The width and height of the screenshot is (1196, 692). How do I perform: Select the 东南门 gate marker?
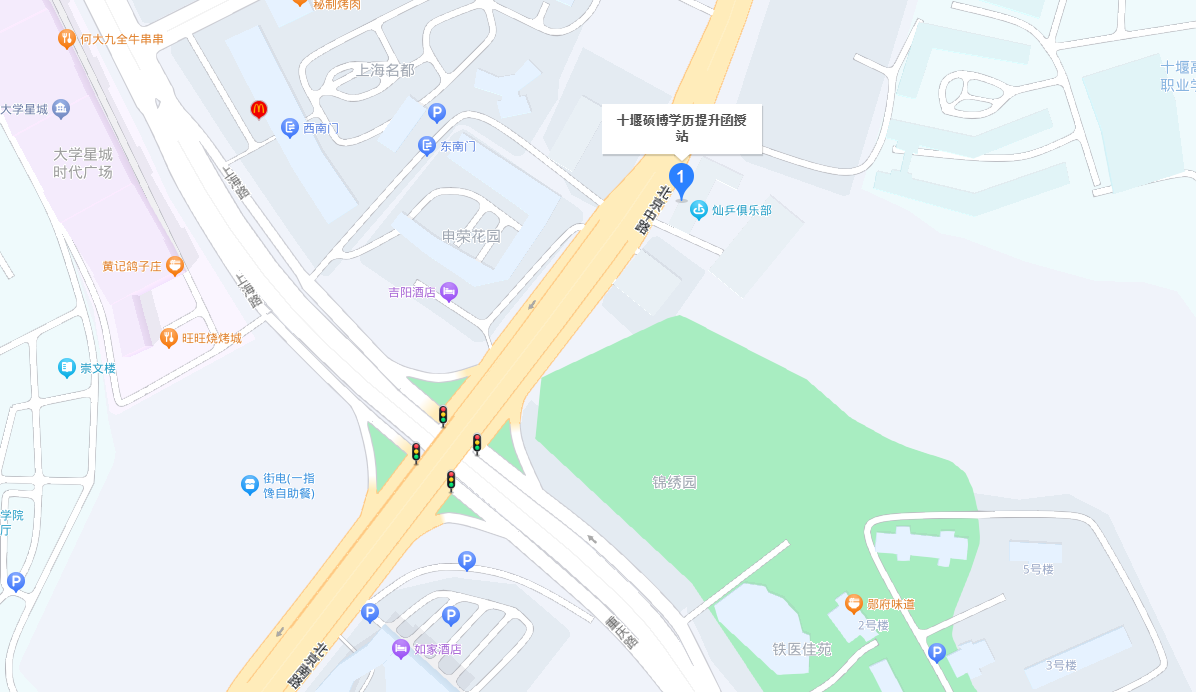pyautogui.click(x=427, y=146)
